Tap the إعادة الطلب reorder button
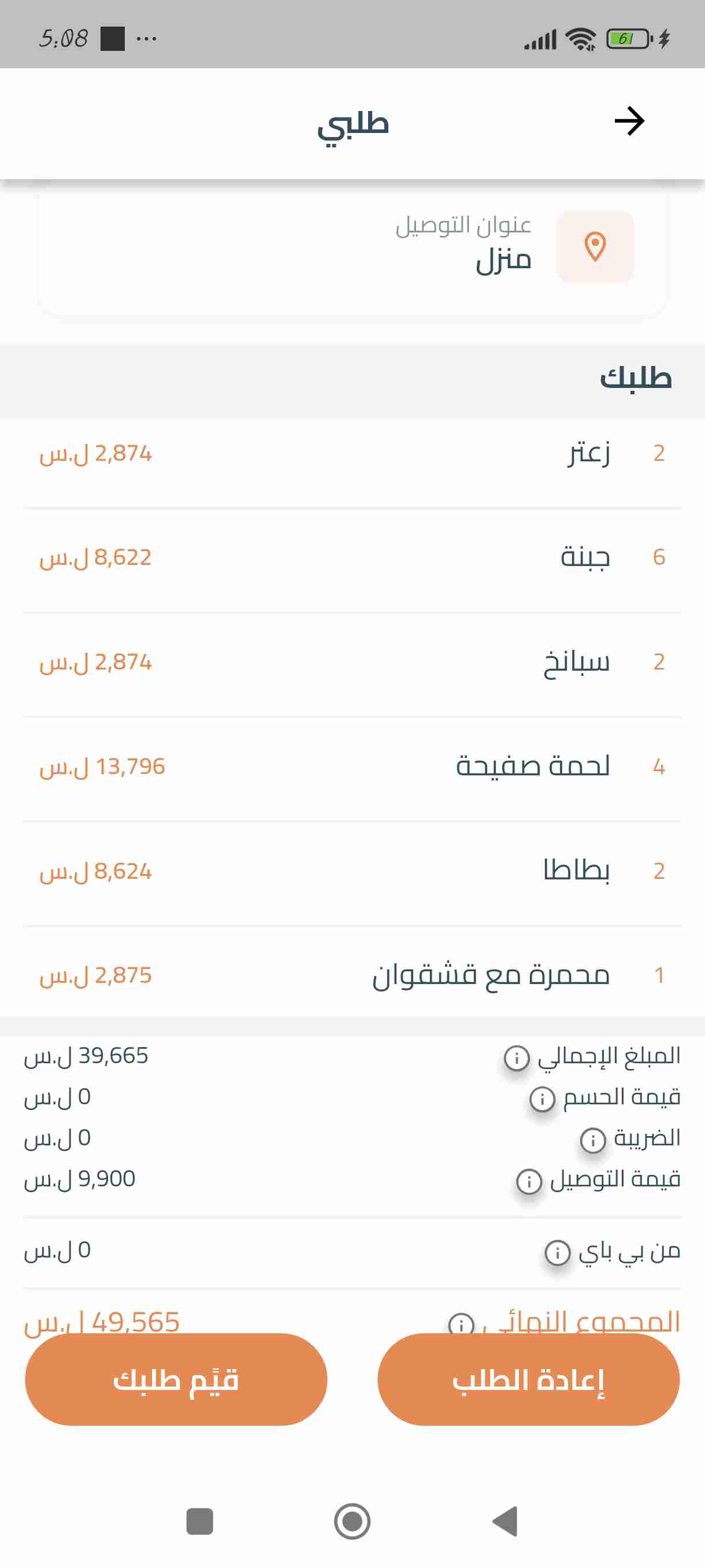The height and width of the screenshot is (1568, 705). click(528, 1379)
